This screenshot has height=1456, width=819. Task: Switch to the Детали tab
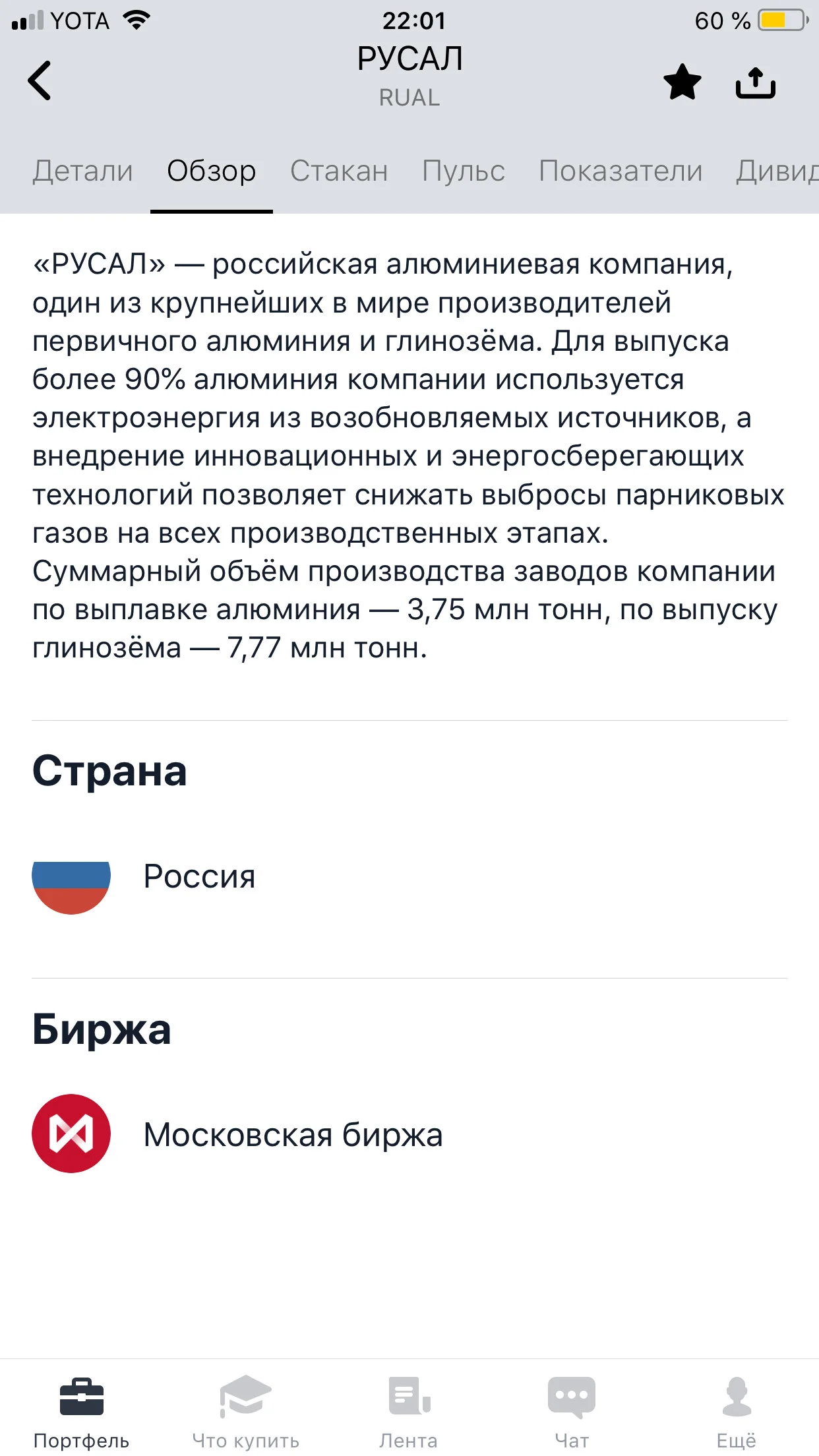[83, 171]
